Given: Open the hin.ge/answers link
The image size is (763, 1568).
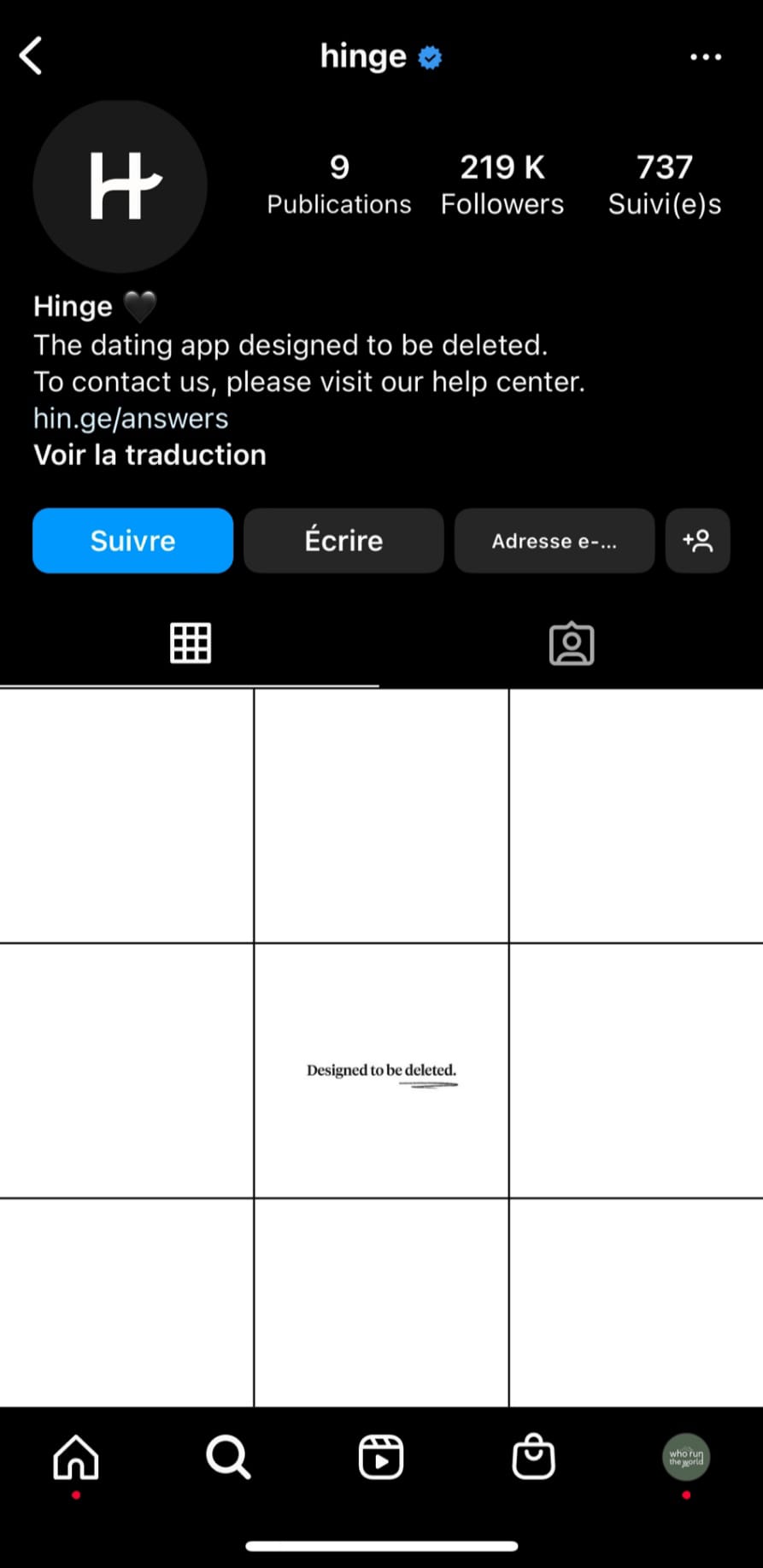Looking at the screenshot, I should [131, 418].
